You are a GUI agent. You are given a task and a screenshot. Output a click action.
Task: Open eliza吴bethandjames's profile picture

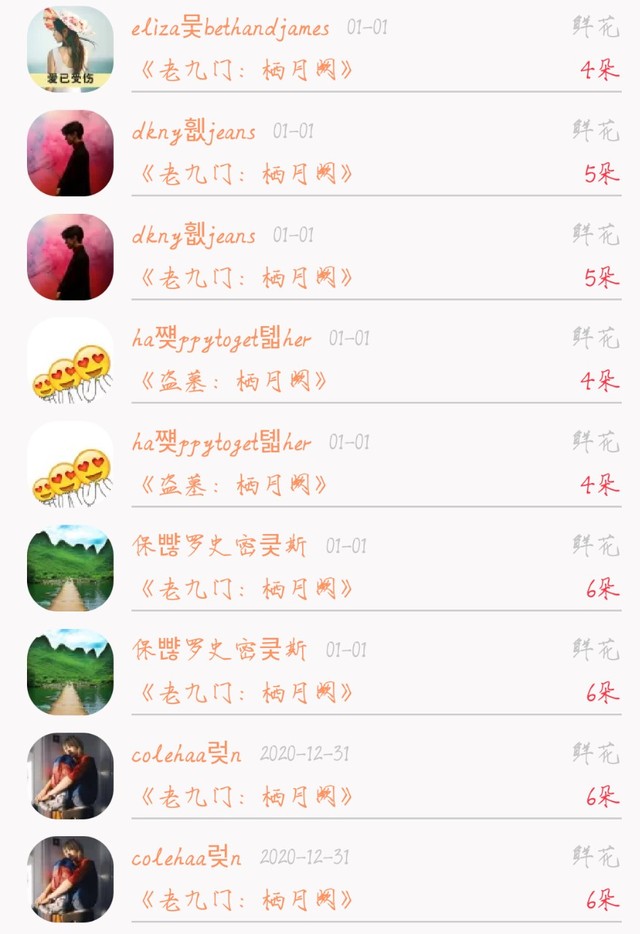pyautogui.click(x=70, y=49)
